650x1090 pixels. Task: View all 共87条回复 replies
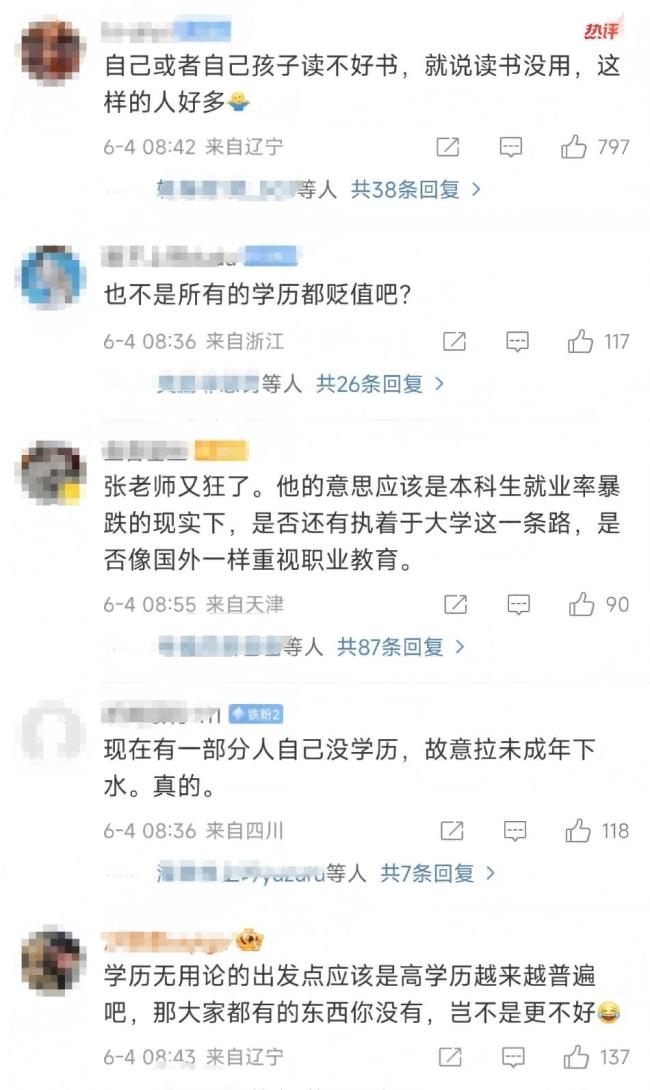click(401, 647)
